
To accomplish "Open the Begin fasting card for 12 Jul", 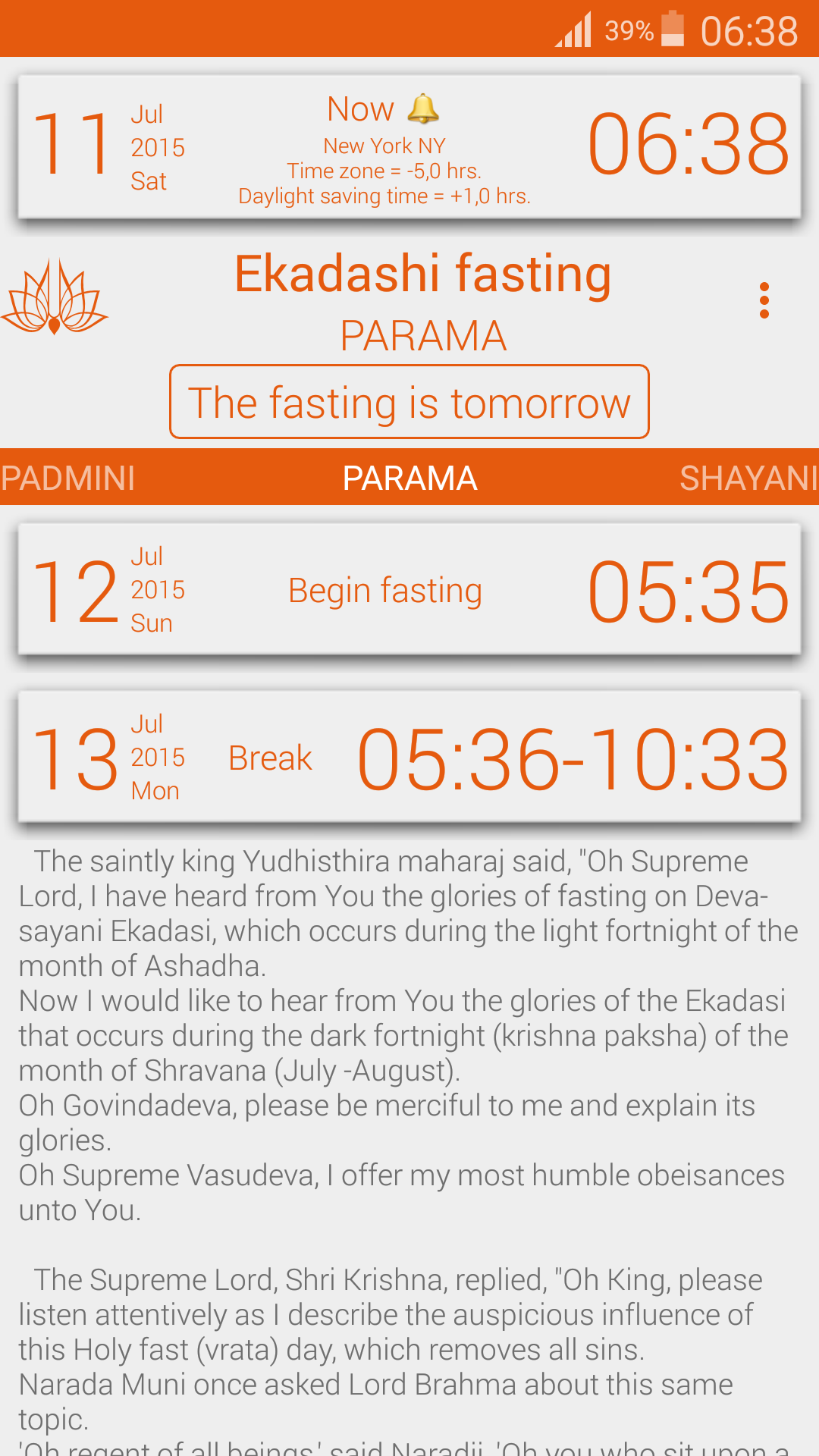I will (409, 589).
